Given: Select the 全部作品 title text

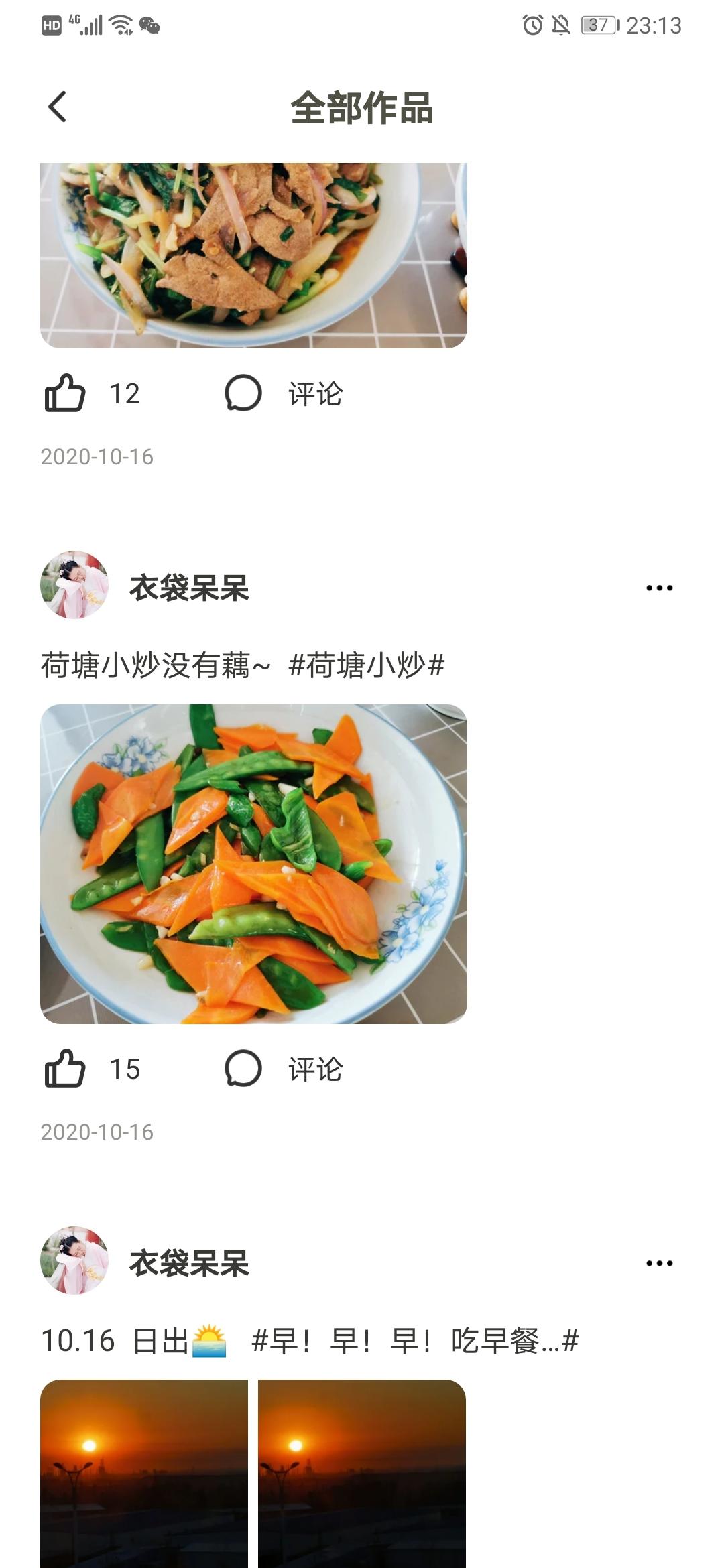Looking at the screenshot, I should (362, 109).
